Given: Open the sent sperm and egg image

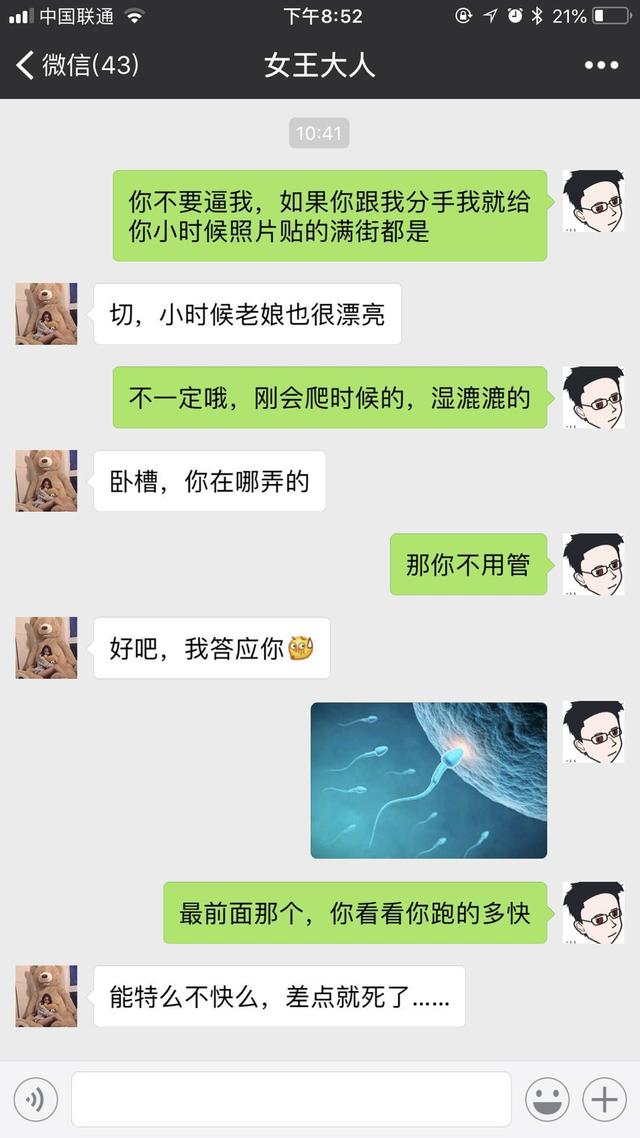Looking at the screenshot, I should (429, 780).
